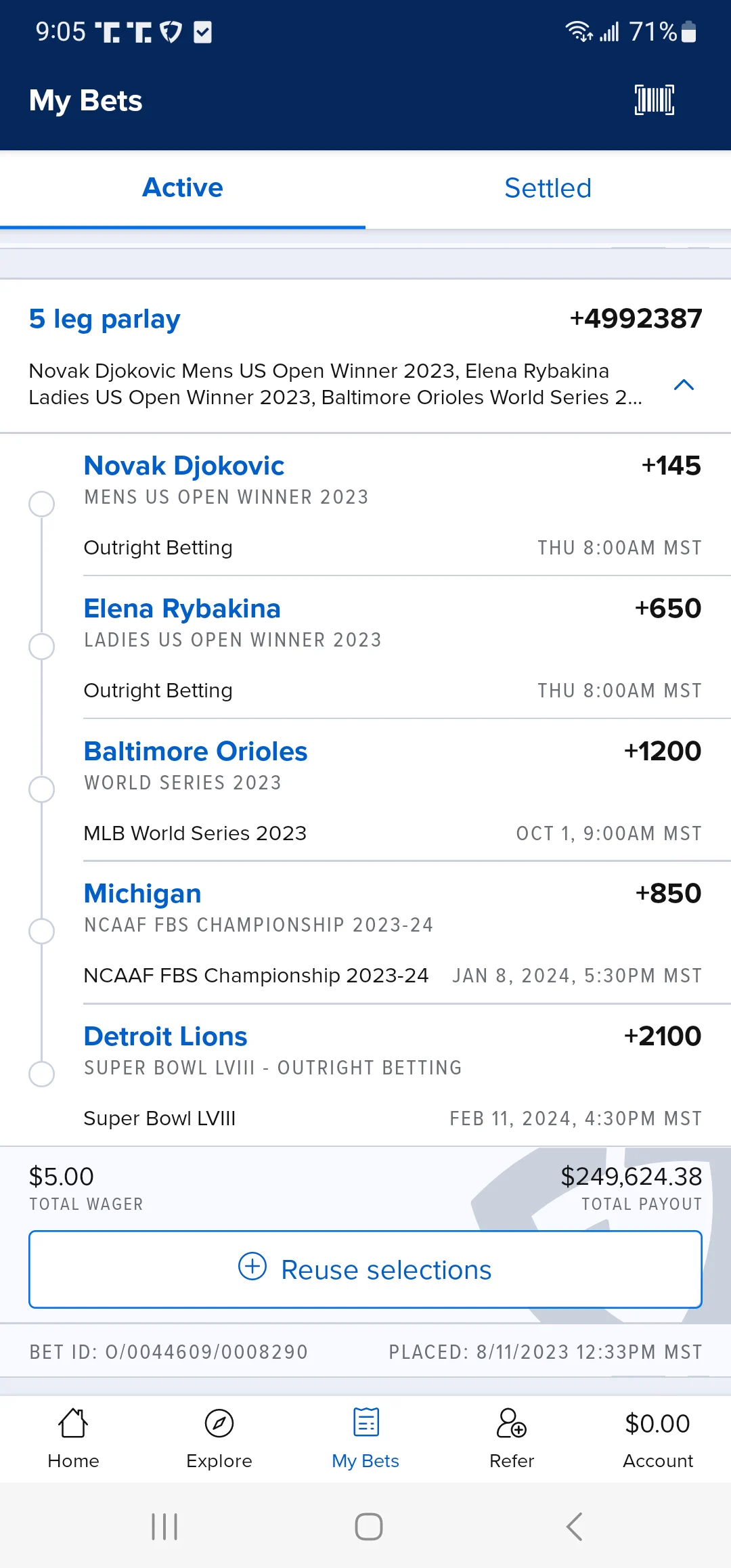Tap the Reuse selections button
This screenshot has width=731, height=1568.
(x=365, y=1269)
